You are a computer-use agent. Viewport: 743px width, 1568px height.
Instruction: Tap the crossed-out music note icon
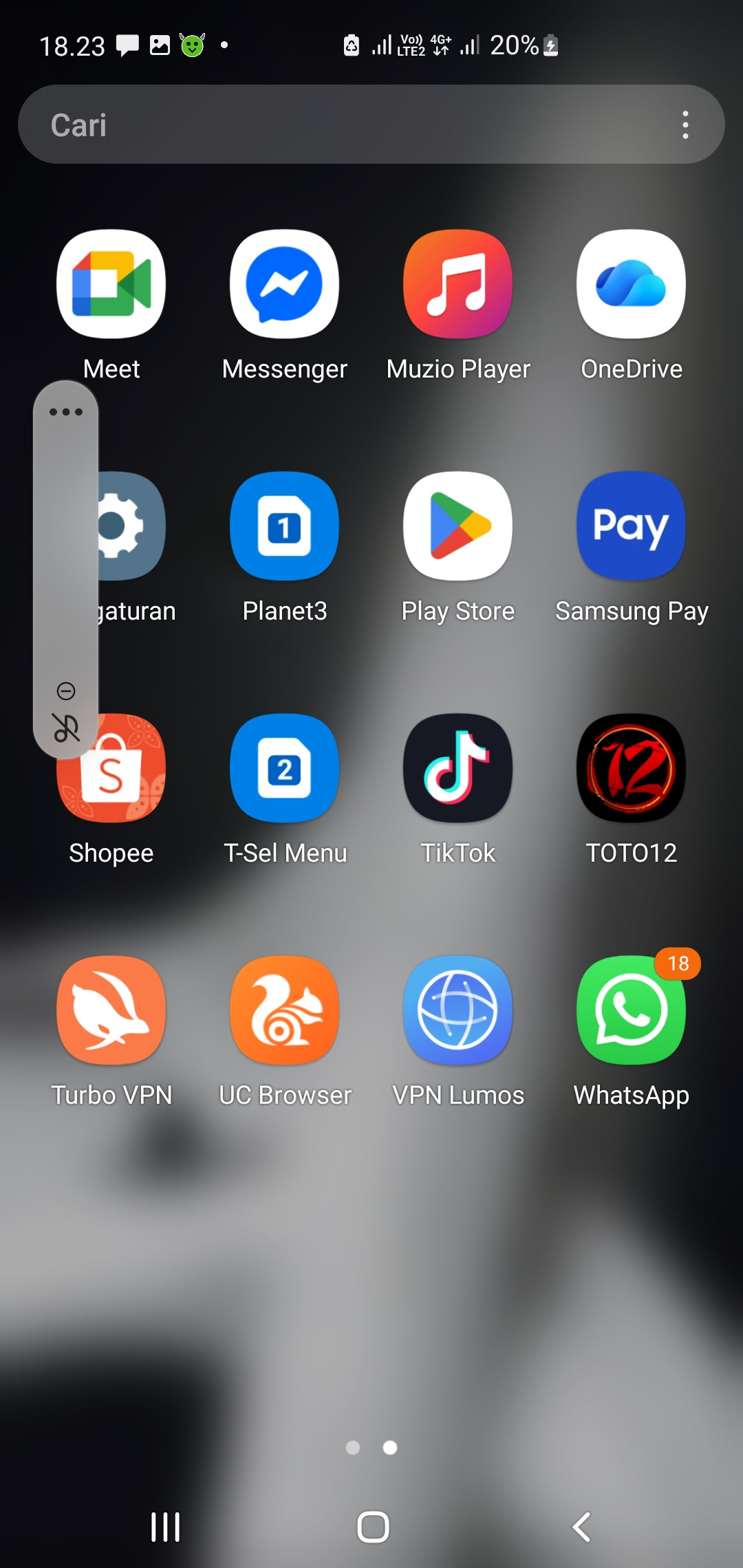(66, 728)
